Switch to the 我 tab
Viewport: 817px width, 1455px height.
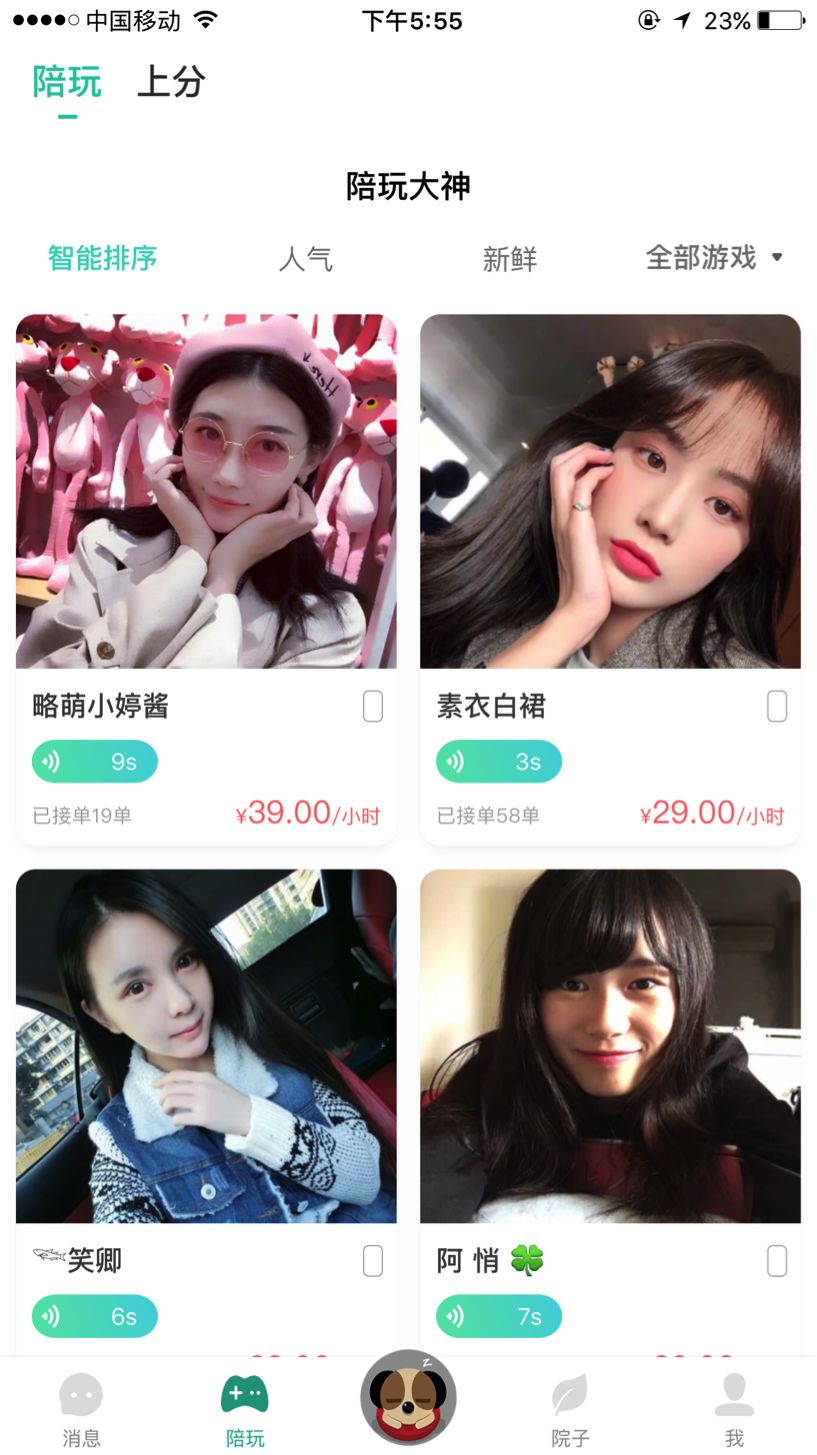coord(734,1410)
